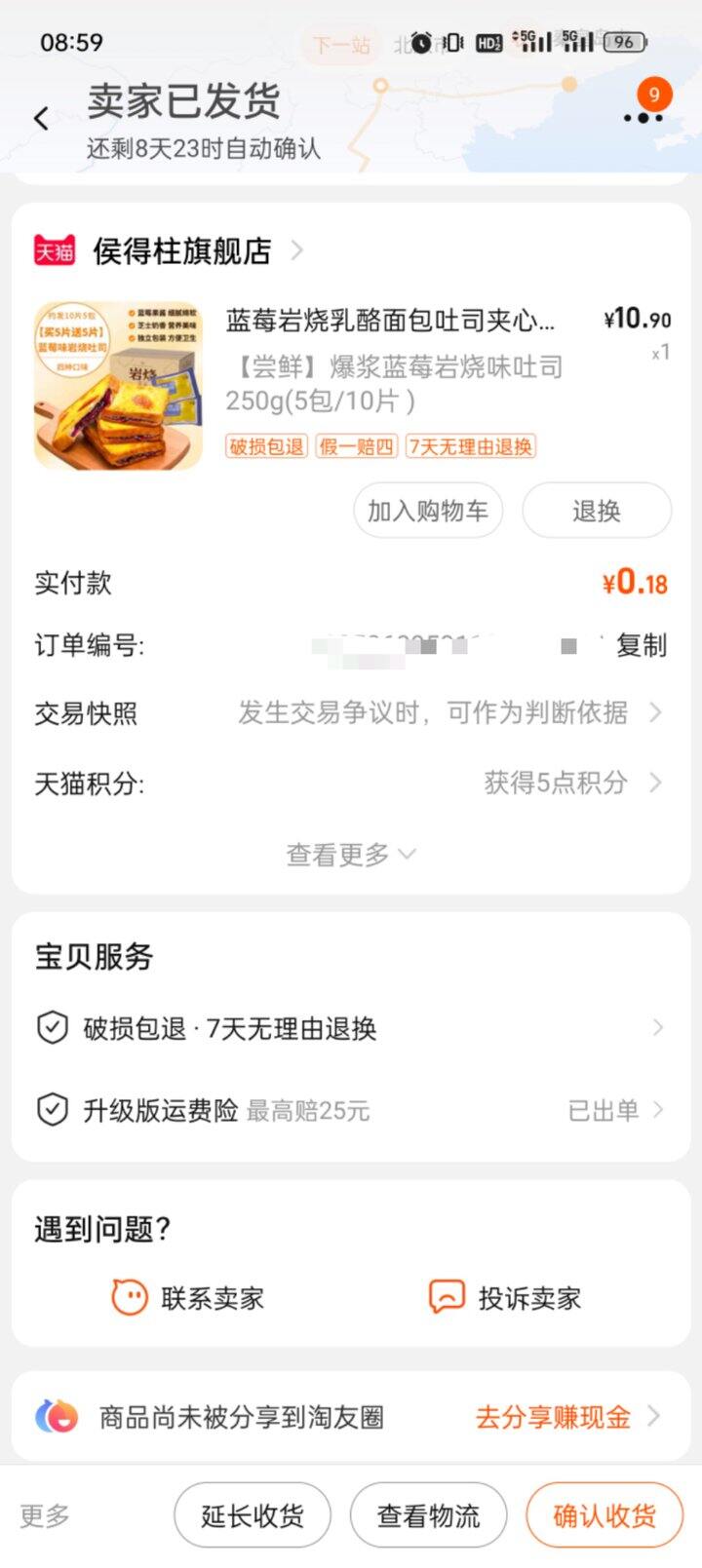702x1568 pixels.
Task: Tap the complaint icon beside 投诉卖家
Action: pos(445,1297)
